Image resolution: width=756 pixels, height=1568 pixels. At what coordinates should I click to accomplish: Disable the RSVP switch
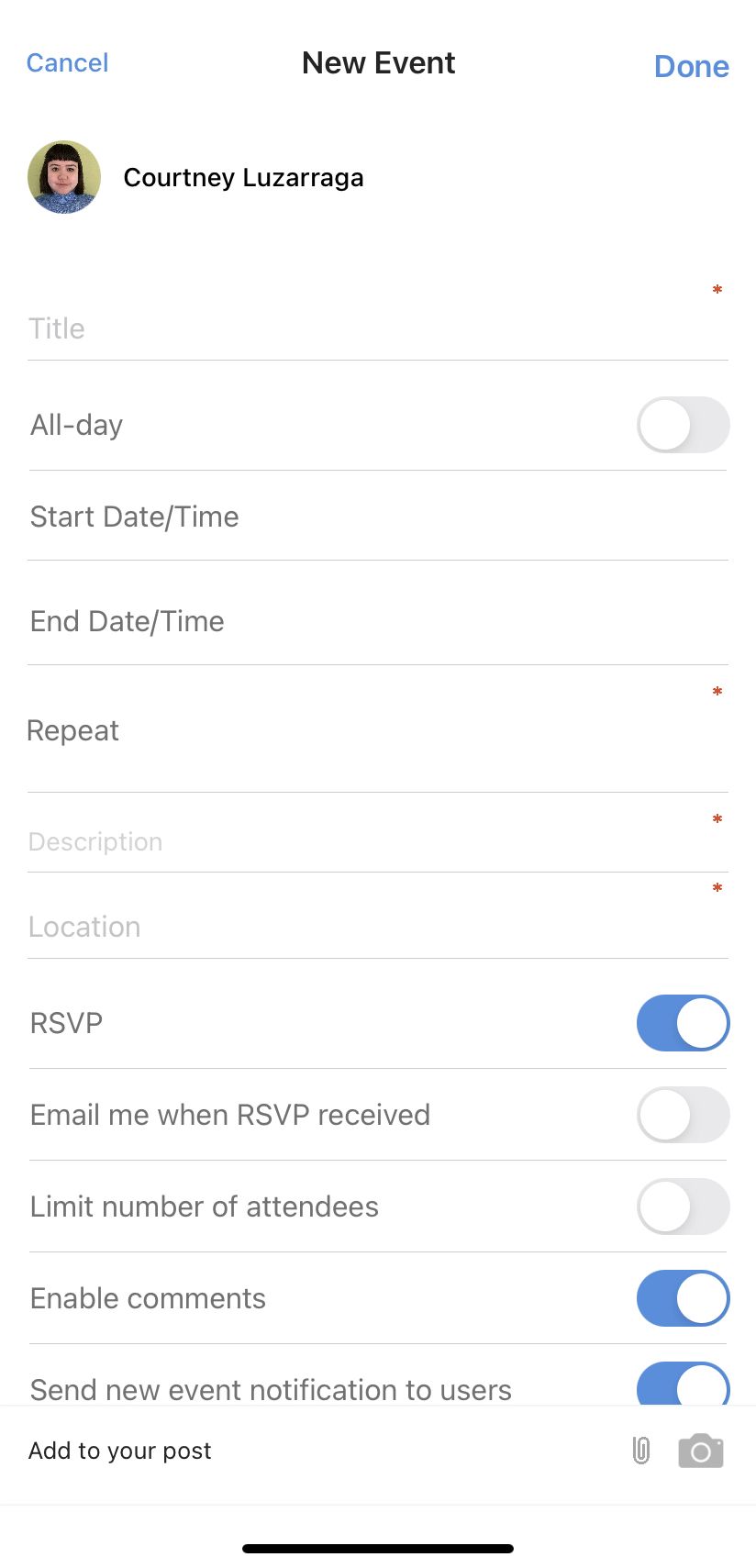coord(683,1023)
